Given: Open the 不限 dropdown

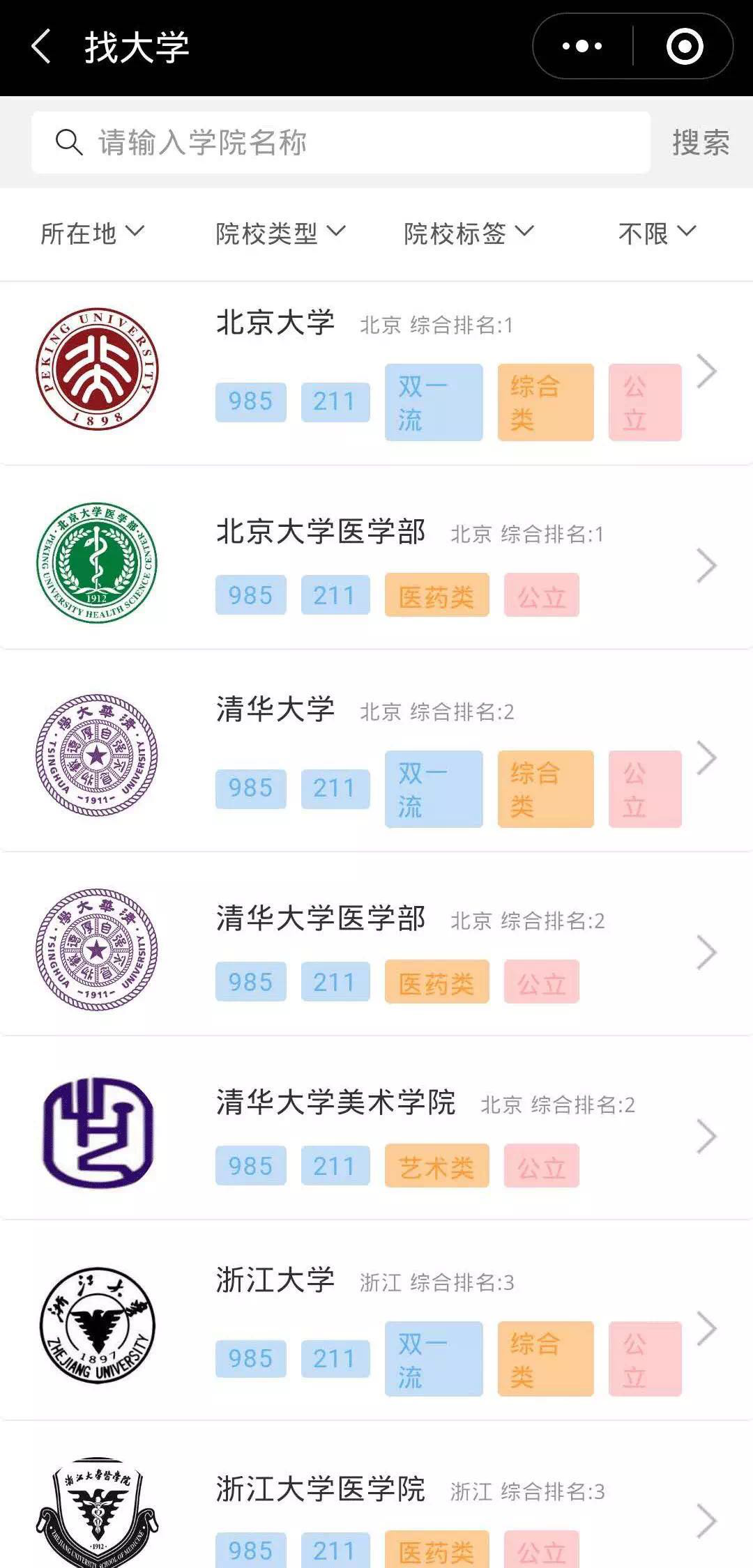Looking at the screenshot, I should point(657,233).
